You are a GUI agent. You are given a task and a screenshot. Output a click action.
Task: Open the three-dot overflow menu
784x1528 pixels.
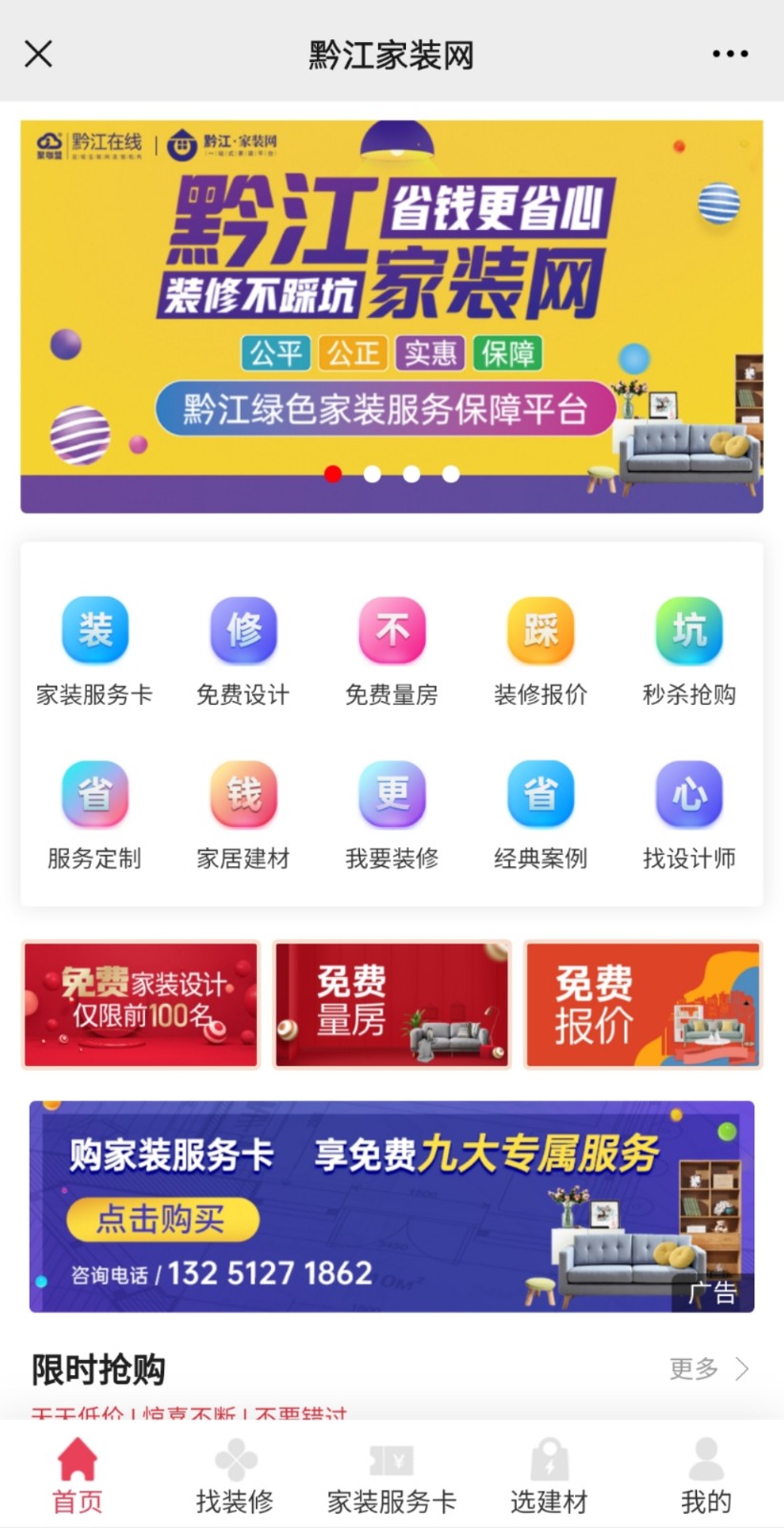tap(730, 54)
